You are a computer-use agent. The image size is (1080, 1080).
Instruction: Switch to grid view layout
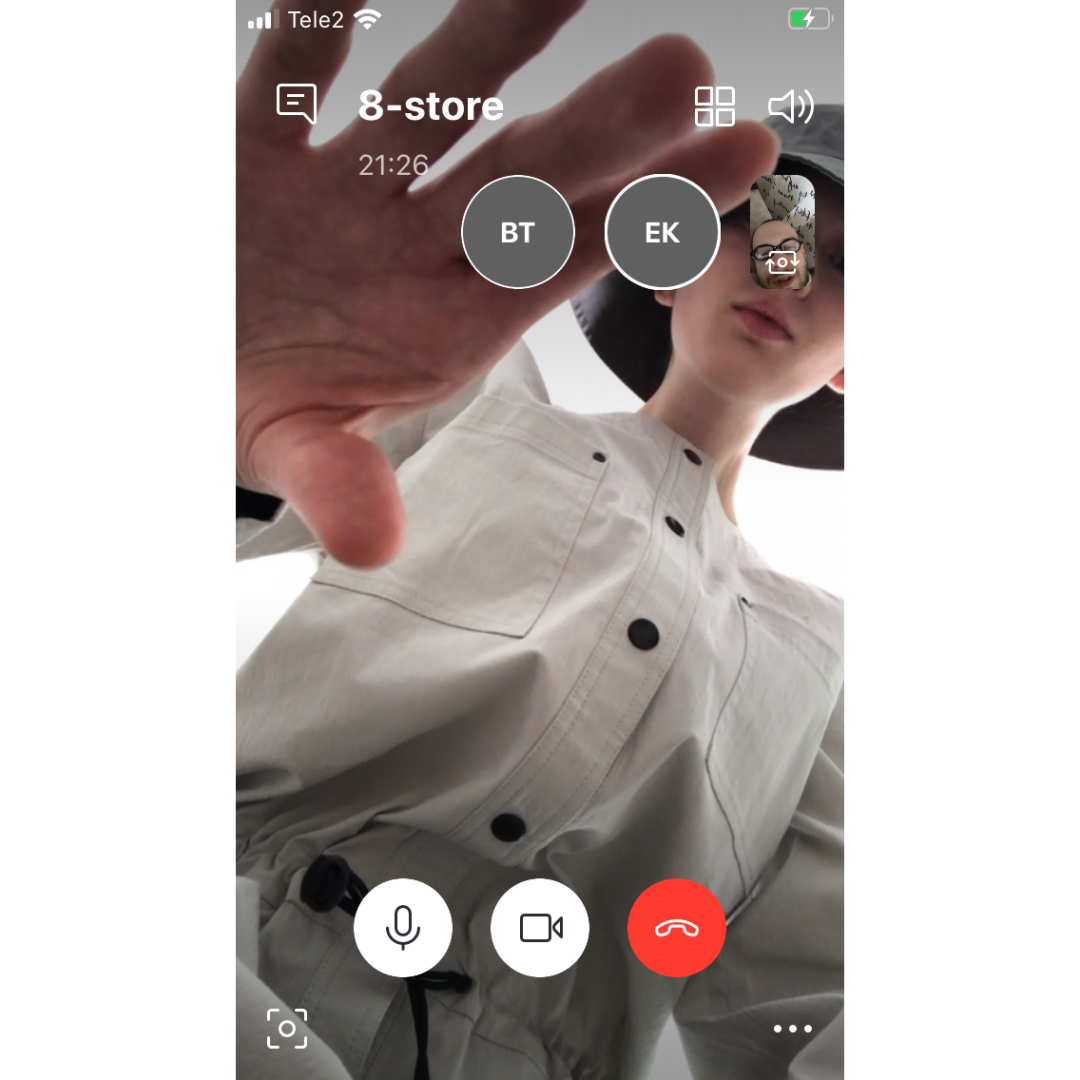click(714, 106)
